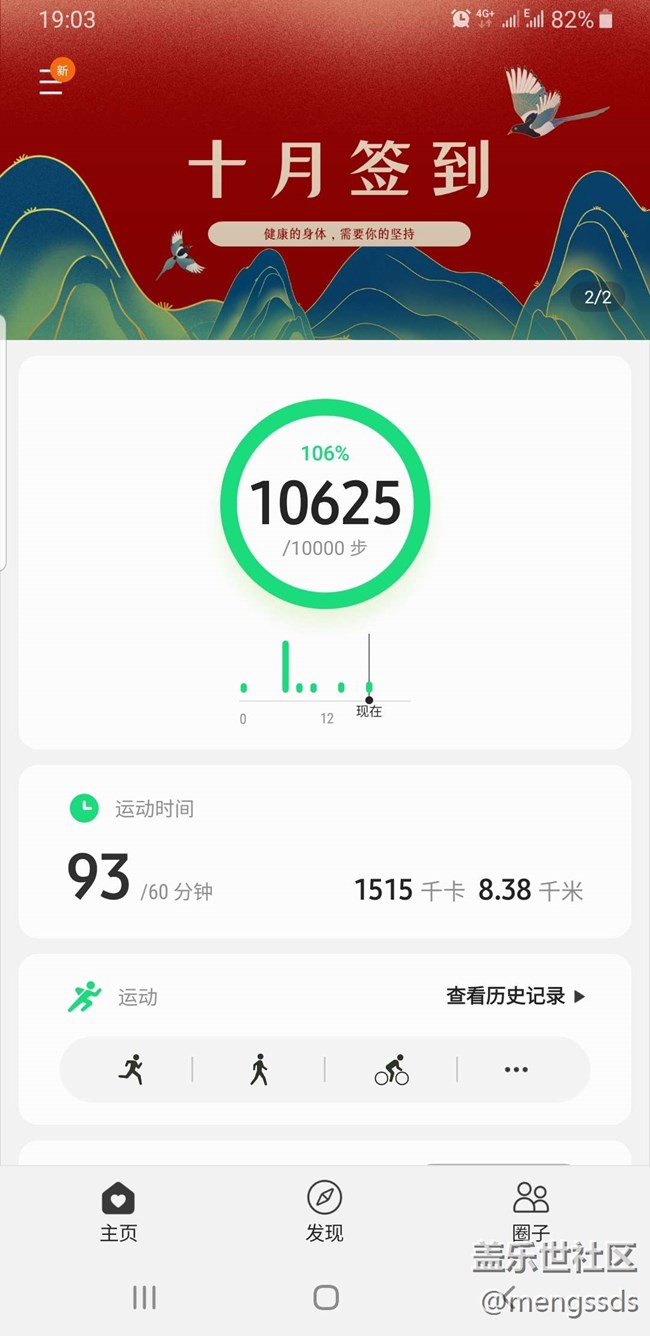
Task: Tap 查看历史记录 to view exercise history
Action: [x=515, y=996]
